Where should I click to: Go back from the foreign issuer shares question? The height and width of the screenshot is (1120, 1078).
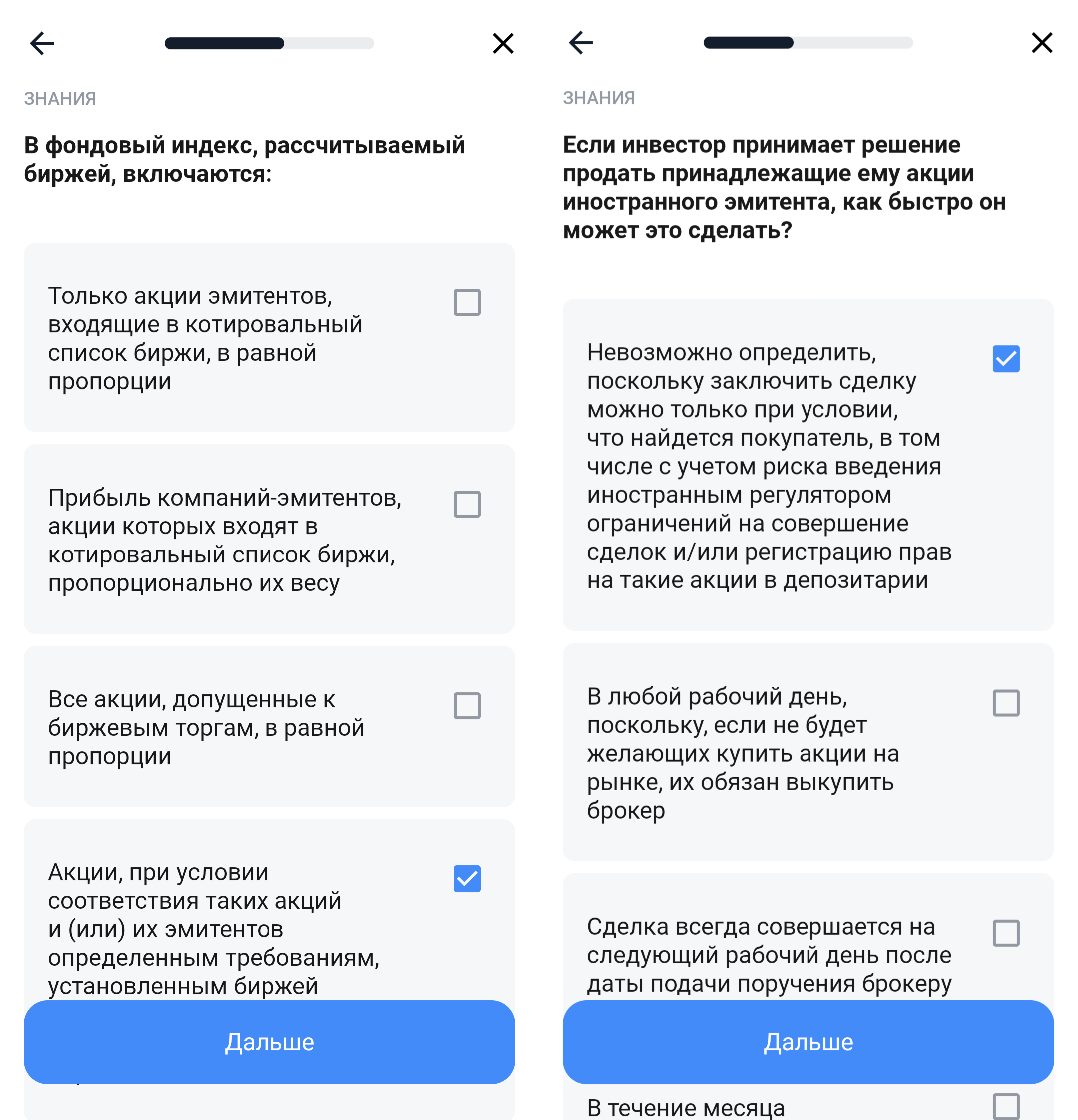point(581,43)
